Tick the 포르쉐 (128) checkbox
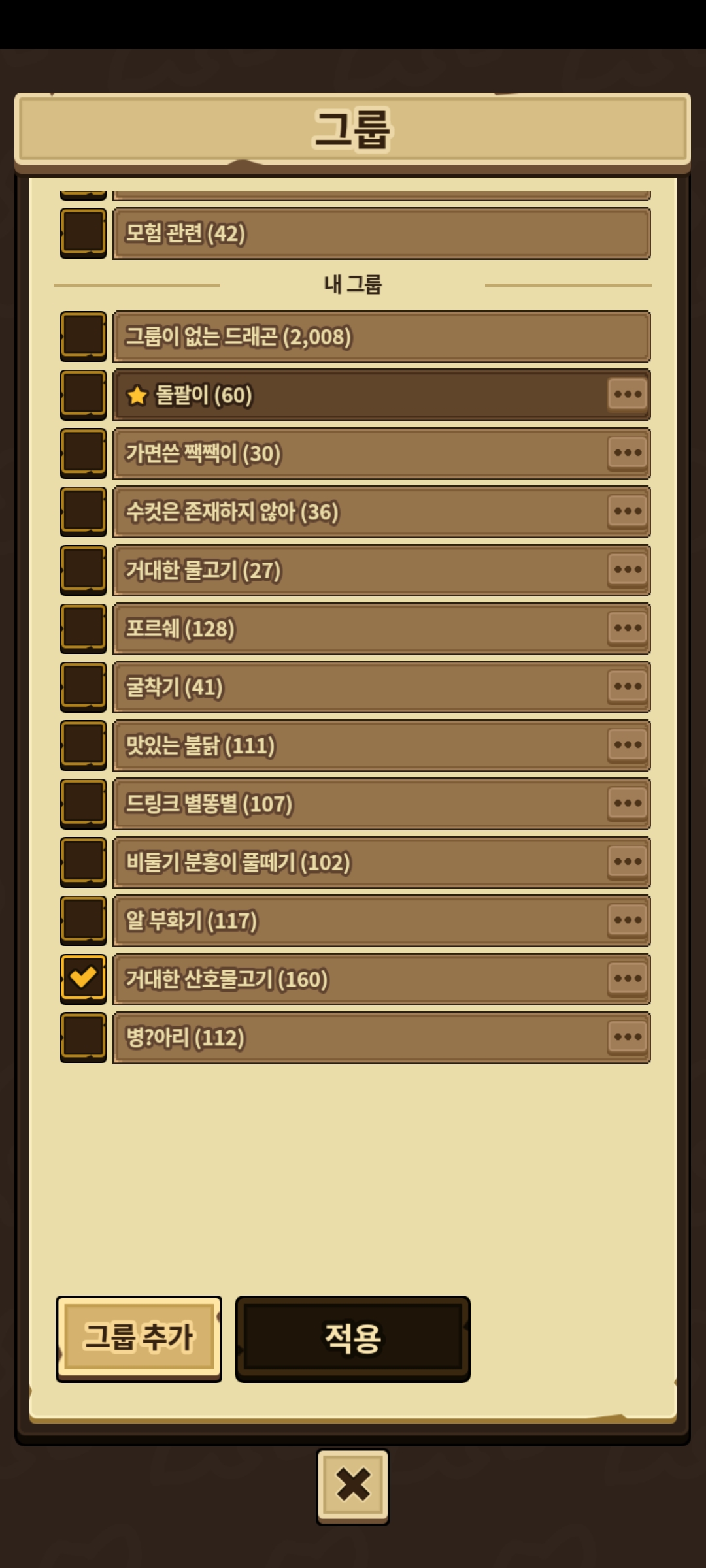 [83, 628]
